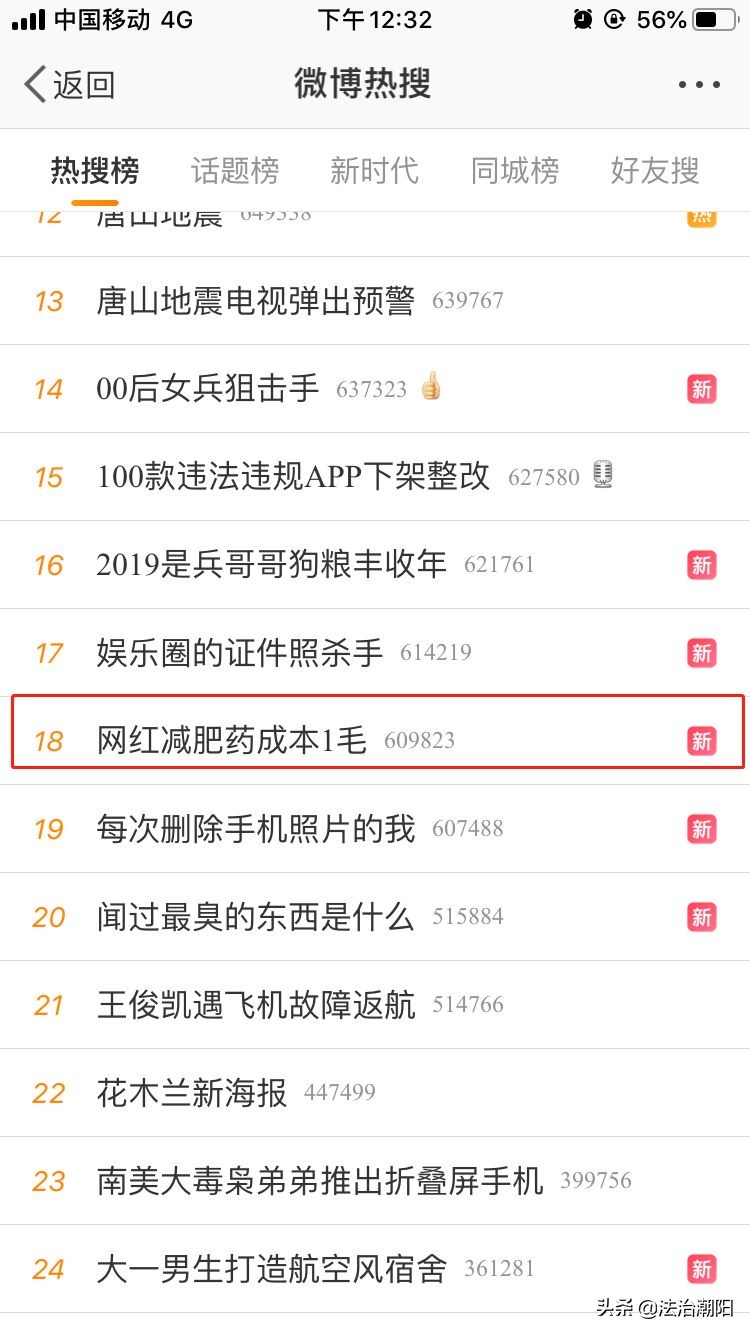
Task: Tap the 新 badge beside 00后女兵狙击手
Action: (701, 388)
